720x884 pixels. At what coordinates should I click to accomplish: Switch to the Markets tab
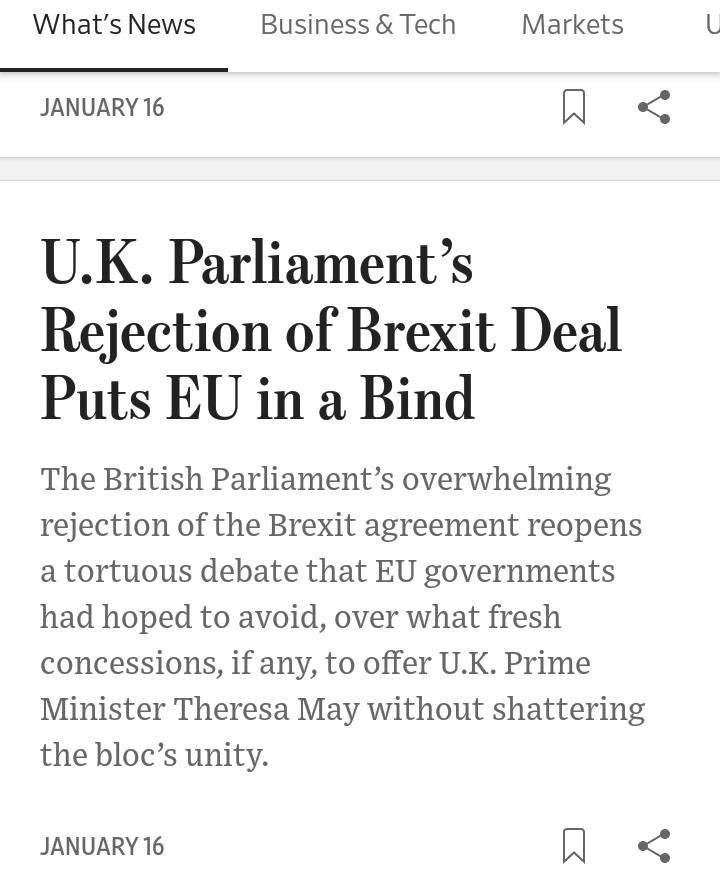(572, 25)
